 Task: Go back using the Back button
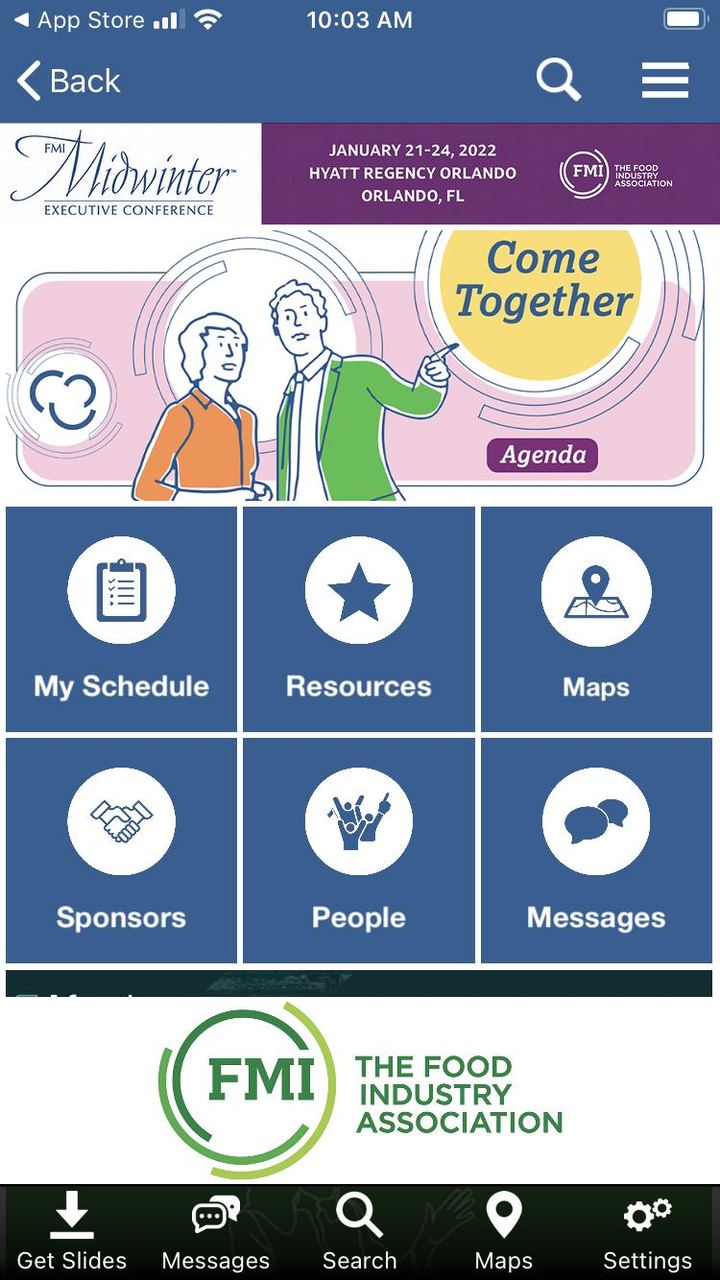tap(68, 81)
